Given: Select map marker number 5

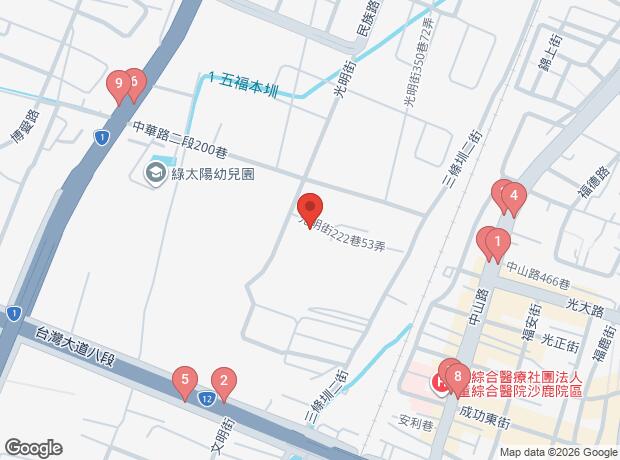Looking at the screenshot, I should tap(183, 380).
